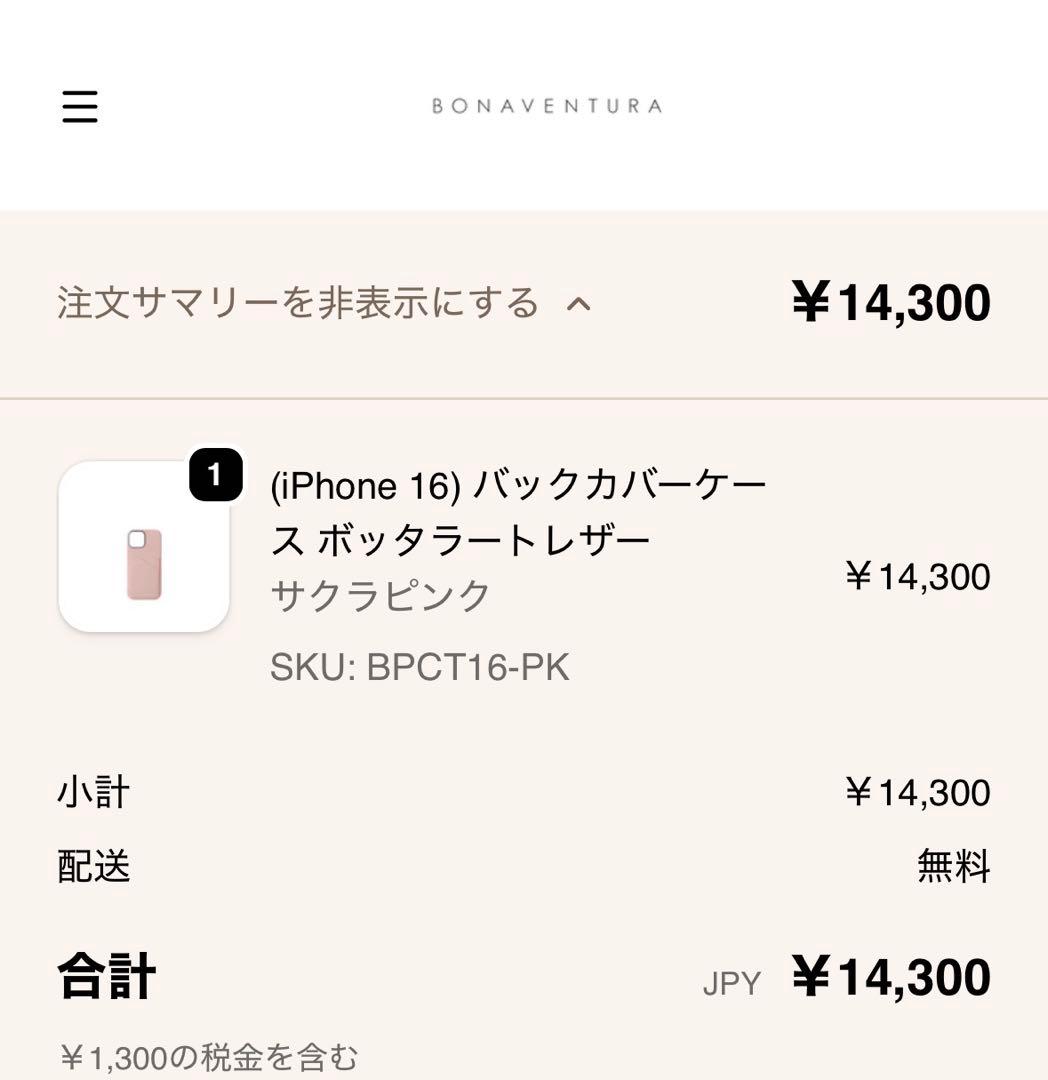Click the 合計 grand total label
Screen dimensions: 1048x1080
[x=104, y=977]
